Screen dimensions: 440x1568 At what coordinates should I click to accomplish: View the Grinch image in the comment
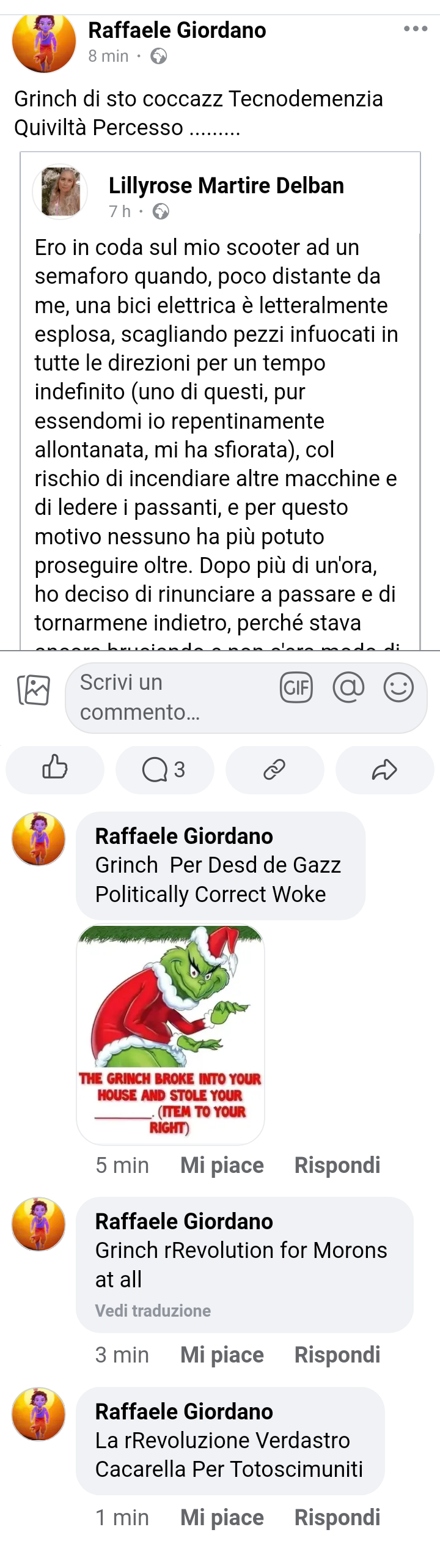pyautogui.click(x=170, y=1033)
